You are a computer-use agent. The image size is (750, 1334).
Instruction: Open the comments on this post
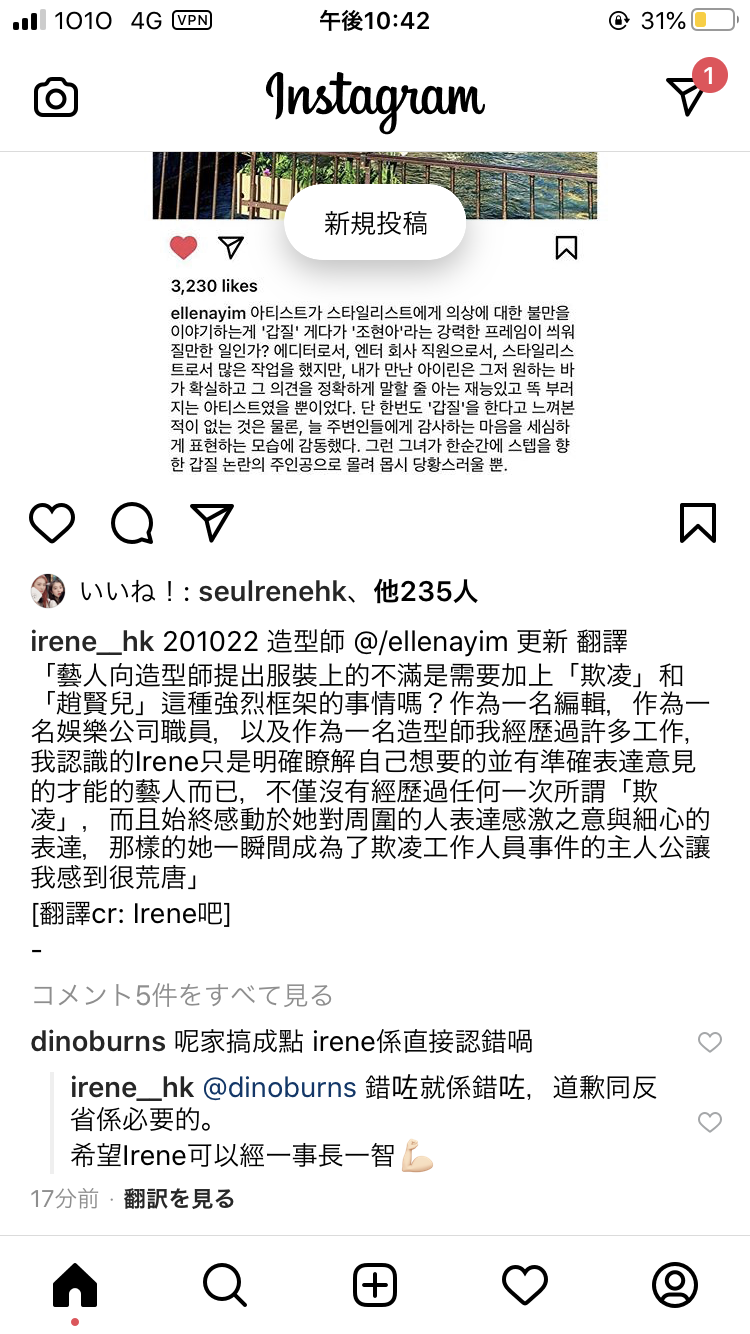[132, 522]
